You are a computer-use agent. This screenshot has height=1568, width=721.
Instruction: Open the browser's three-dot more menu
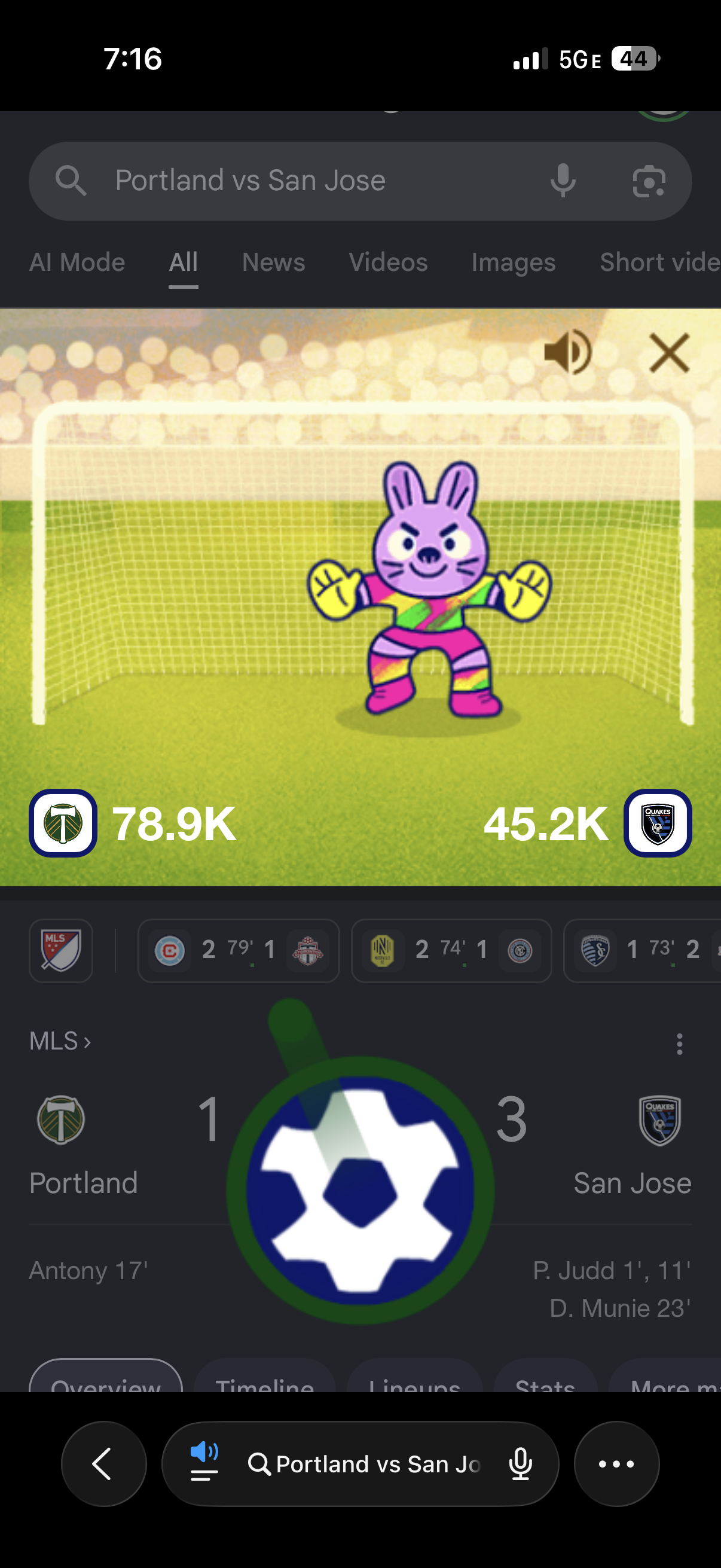[x=616, y=1463]
